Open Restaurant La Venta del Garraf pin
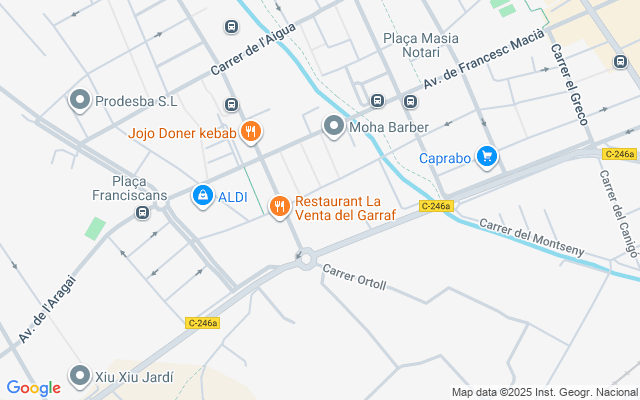 tap(280, 206)
